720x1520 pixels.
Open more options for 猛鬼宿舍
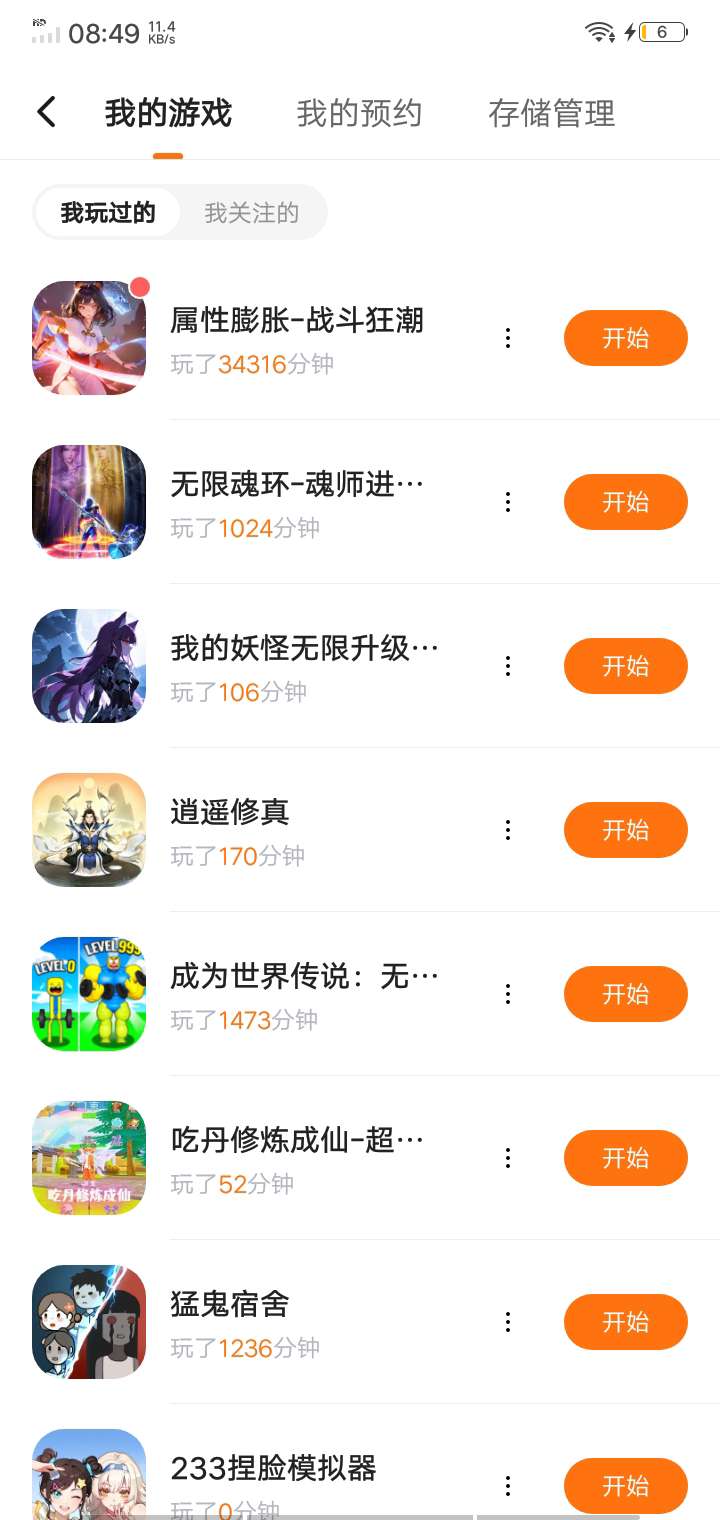click(508, 1322)
